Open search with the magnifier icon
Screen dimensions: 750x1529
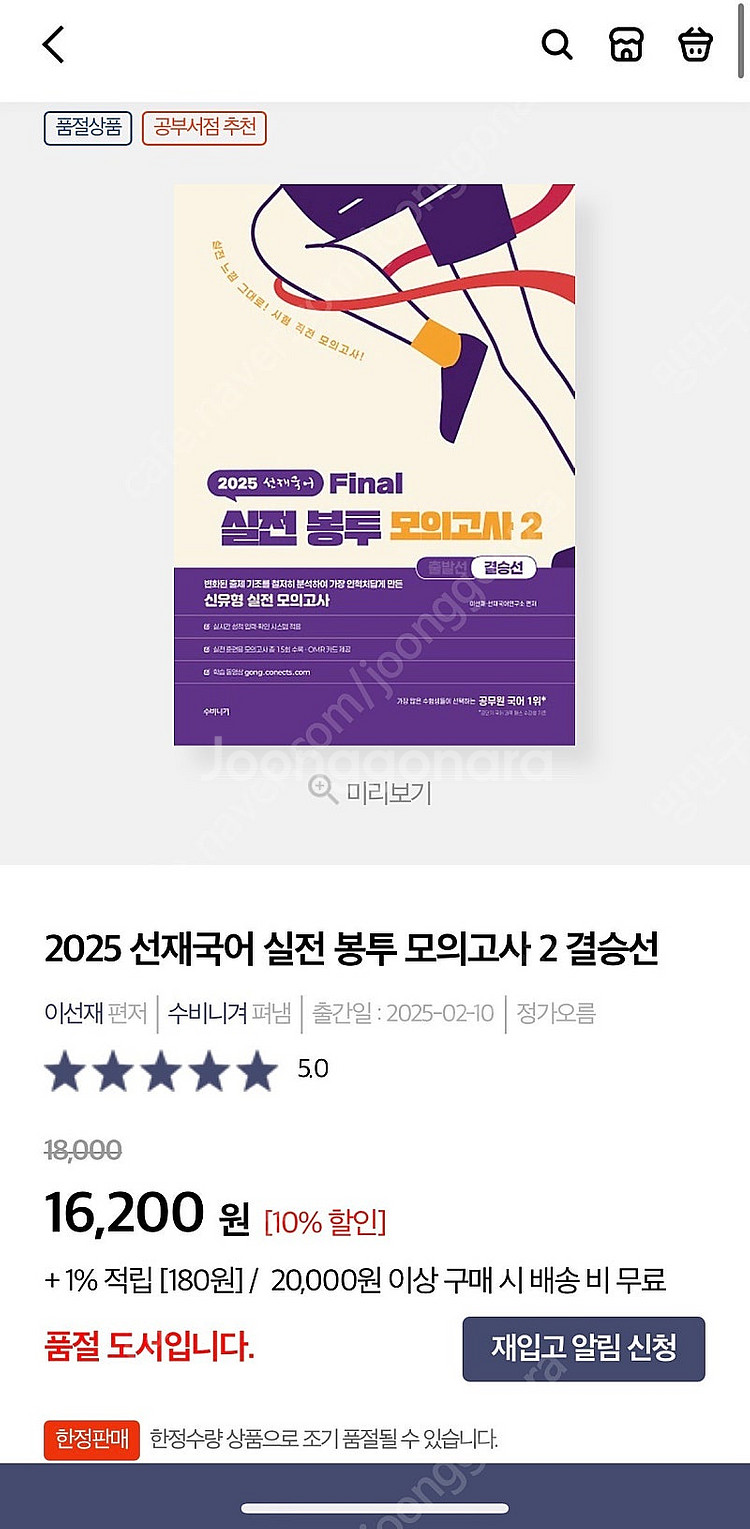pos(557,45)
